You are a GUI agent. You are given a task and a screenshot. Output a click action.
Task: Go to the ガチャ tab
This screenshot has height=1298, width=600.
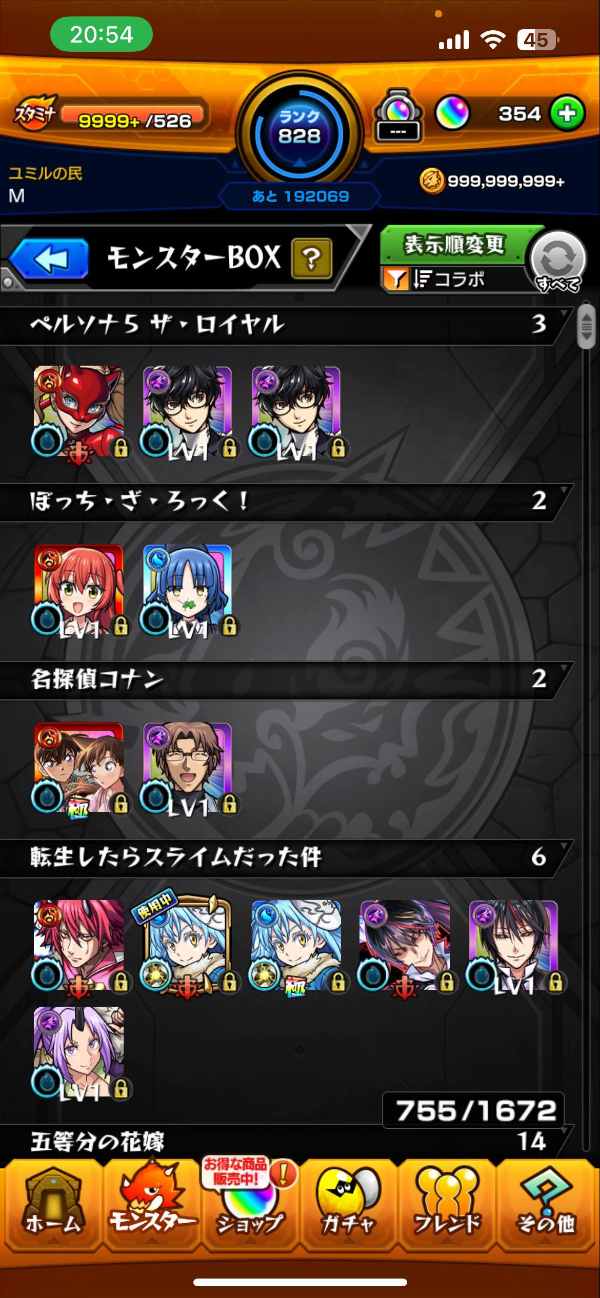pyautogui.click(x=349, y=1207)
